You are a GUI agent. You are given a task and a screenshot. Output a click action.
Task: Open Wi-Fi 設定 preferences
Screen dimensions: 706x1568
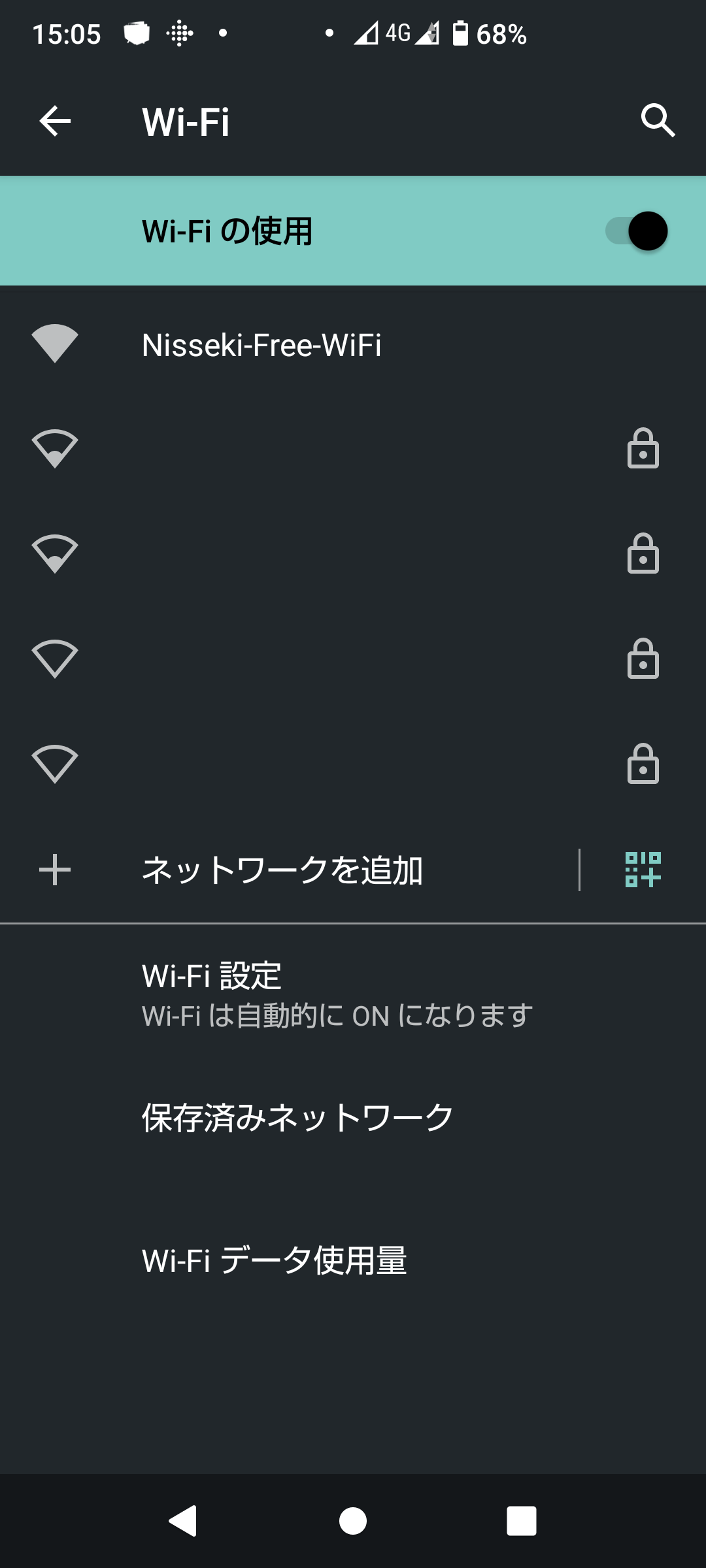[353, 995]
